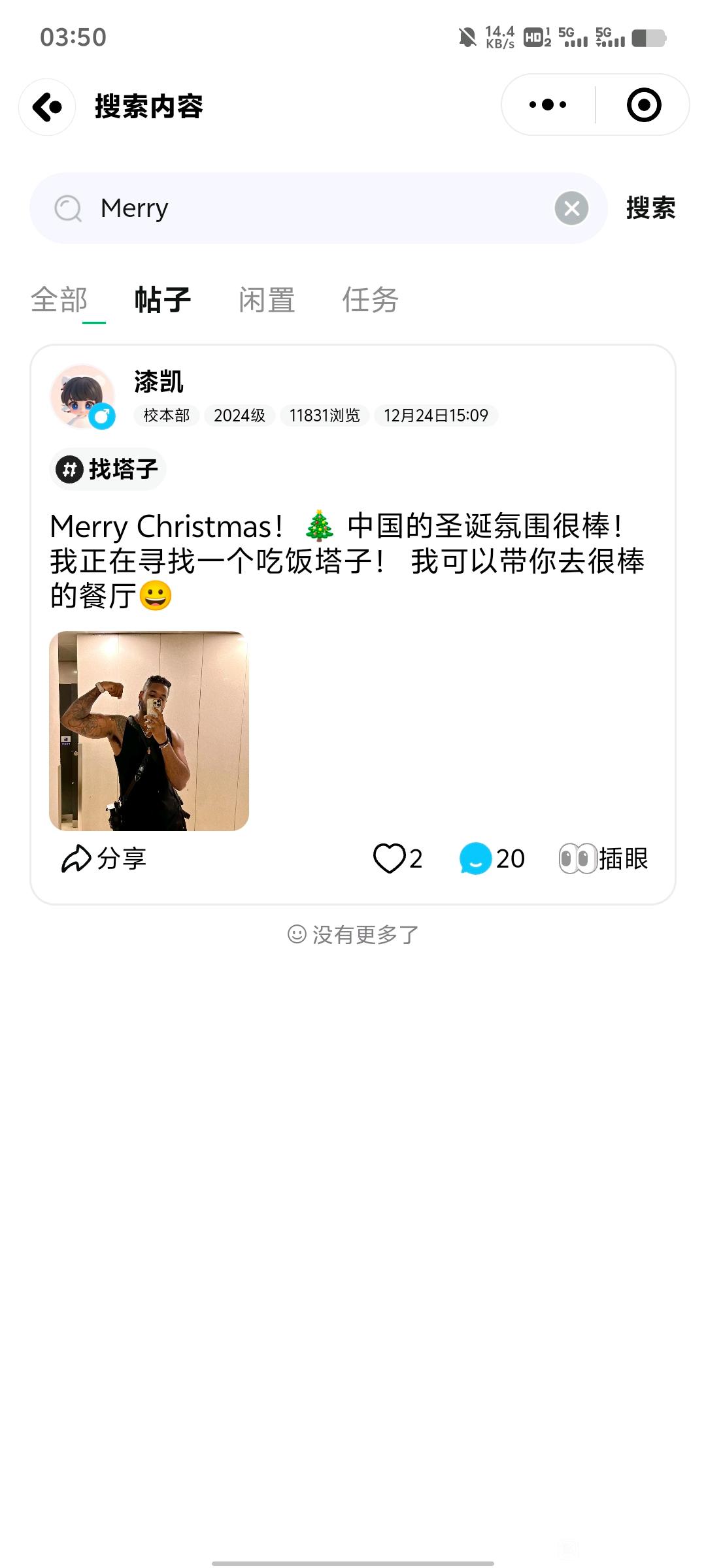Open 漆凯's profile avatar
The width and height of the screenshot is (706, 1568).
coord(83,397)
